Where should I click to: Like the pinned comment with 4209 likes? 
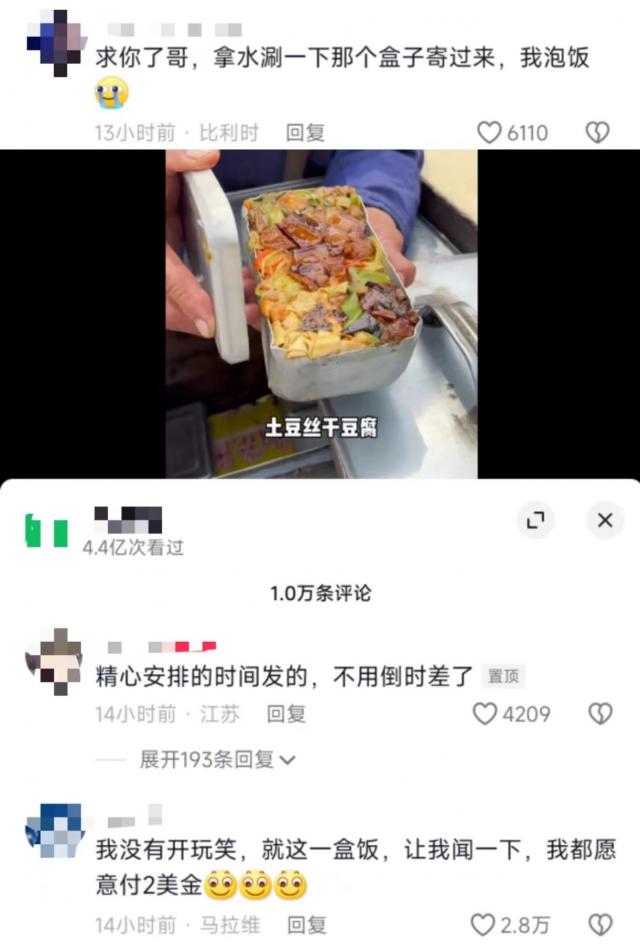point(486,713)
